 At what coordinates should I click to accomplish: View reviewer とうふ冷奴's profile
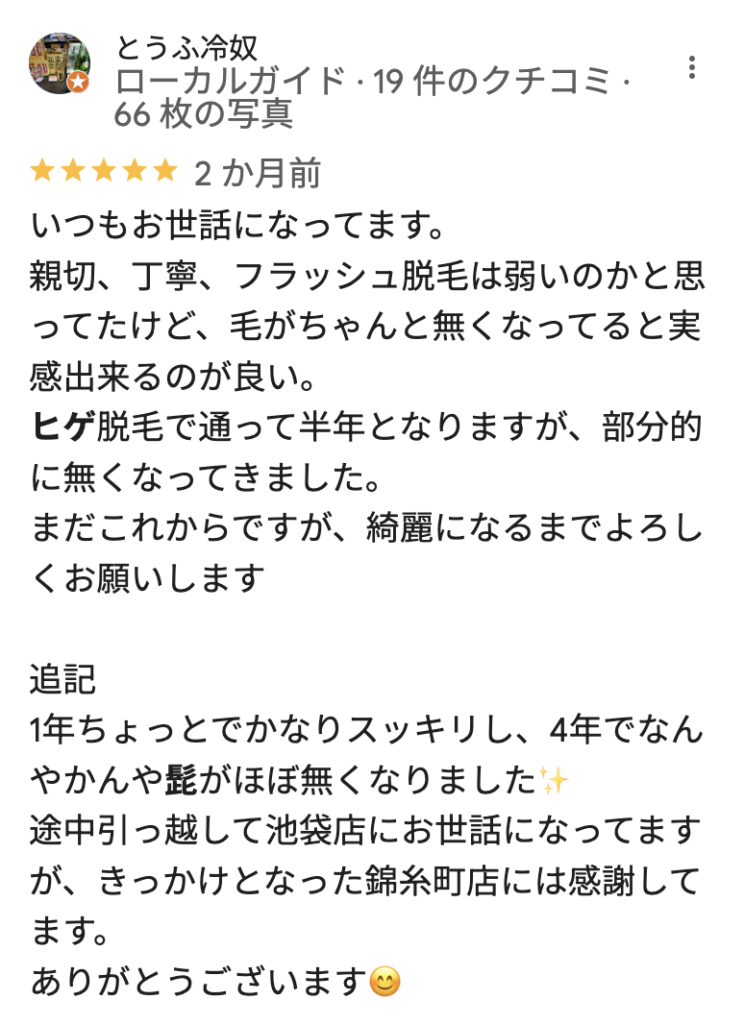[x=187, y=47]
